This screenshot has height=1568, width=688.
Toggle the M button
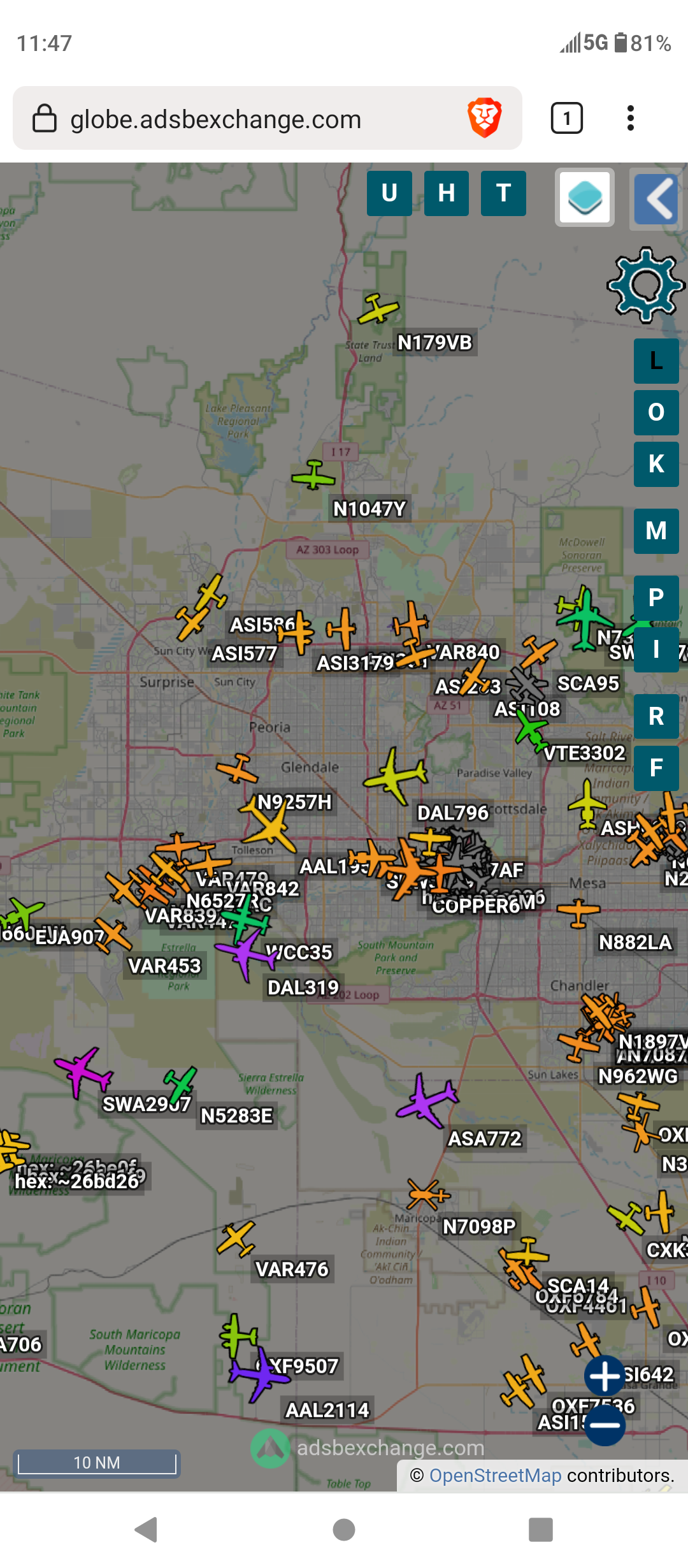(x=656, y=531)
